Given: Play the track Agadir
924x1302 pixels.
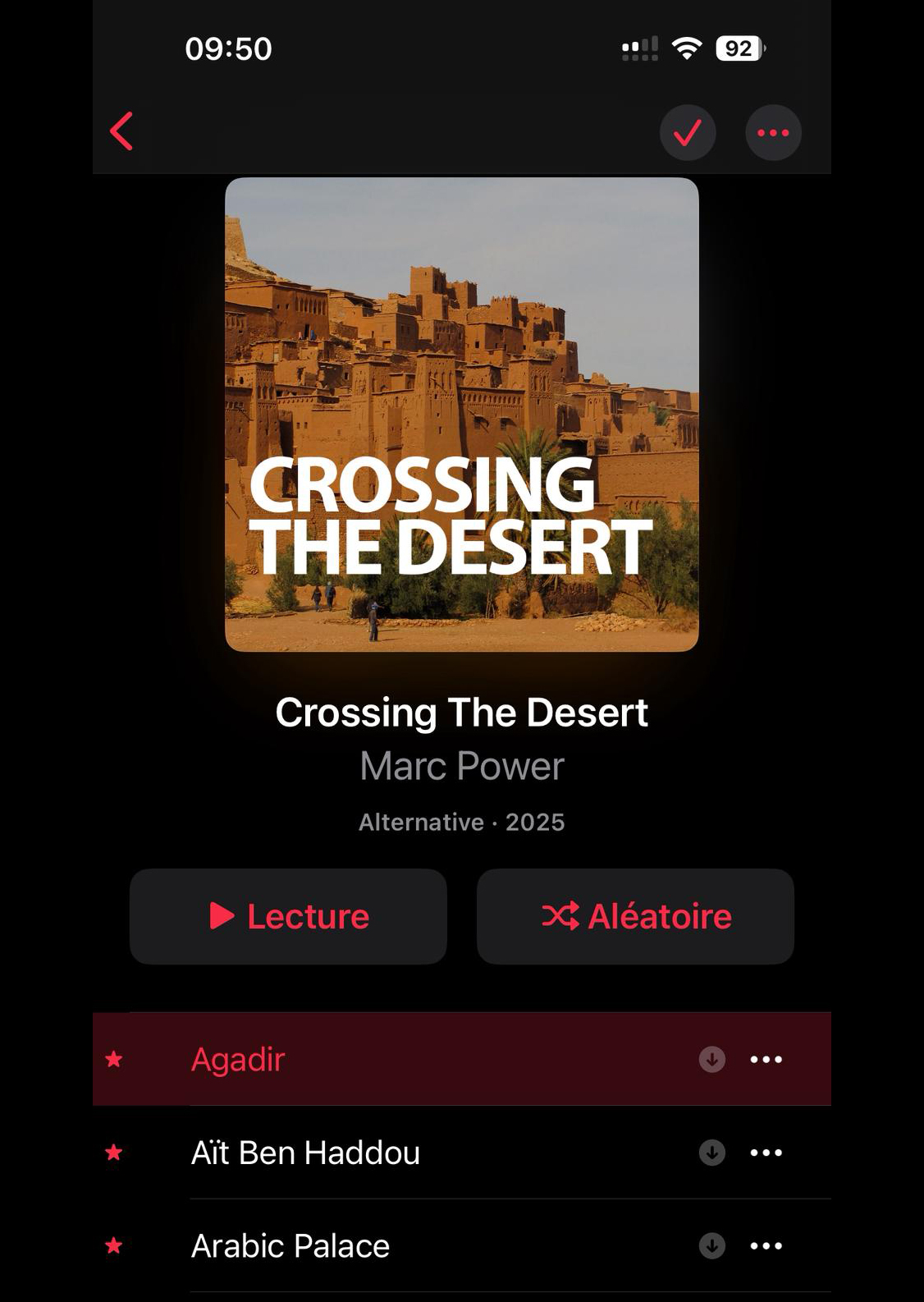Looking at the screenshot, I should 238,1059.
